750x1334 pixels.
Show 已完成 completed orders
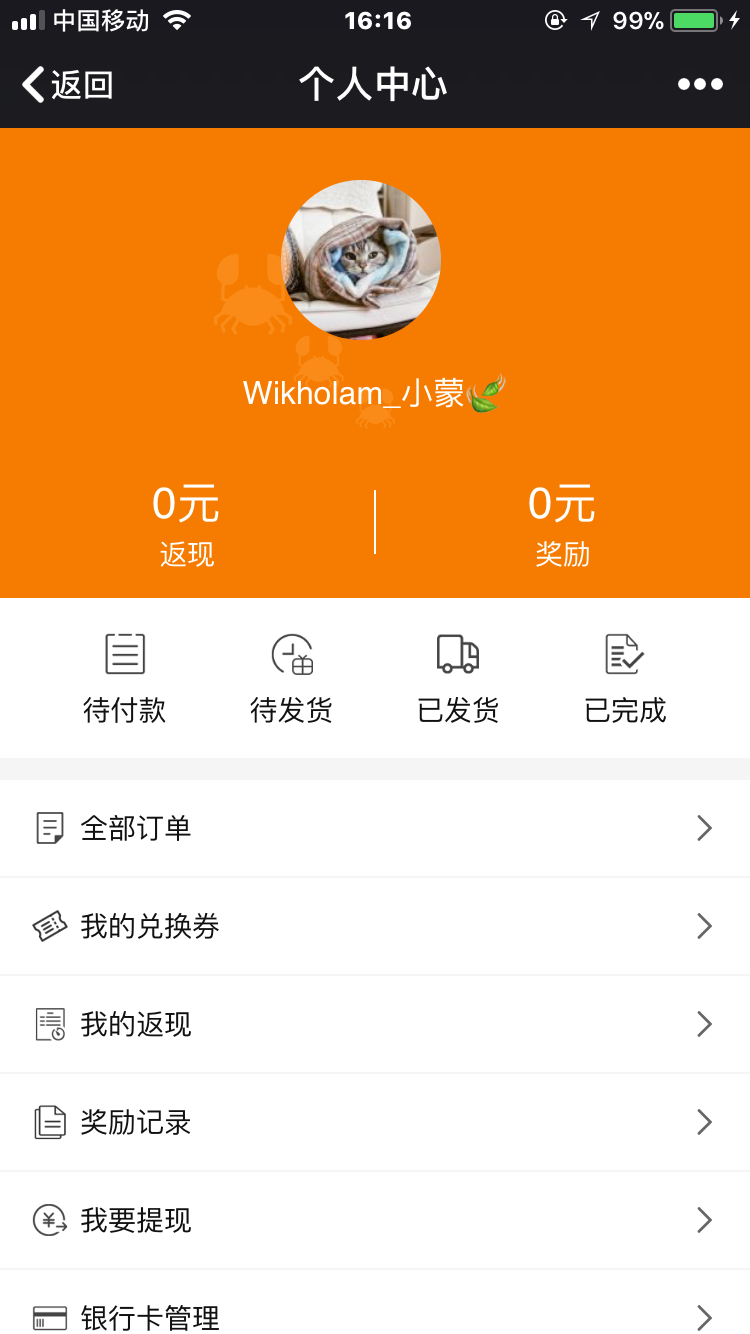[x=625, y=679]
